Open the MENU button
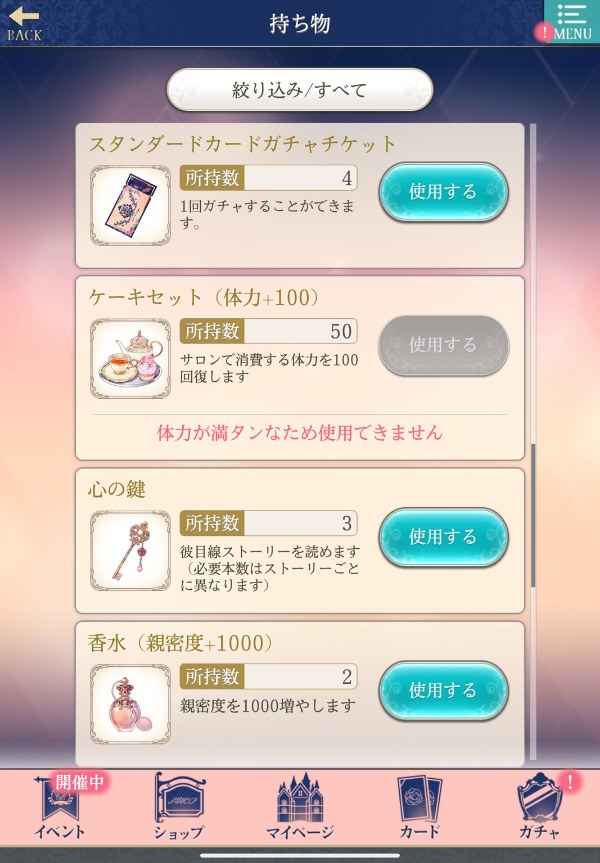This screenshot has width=600, height=863. tap(571, 21)
